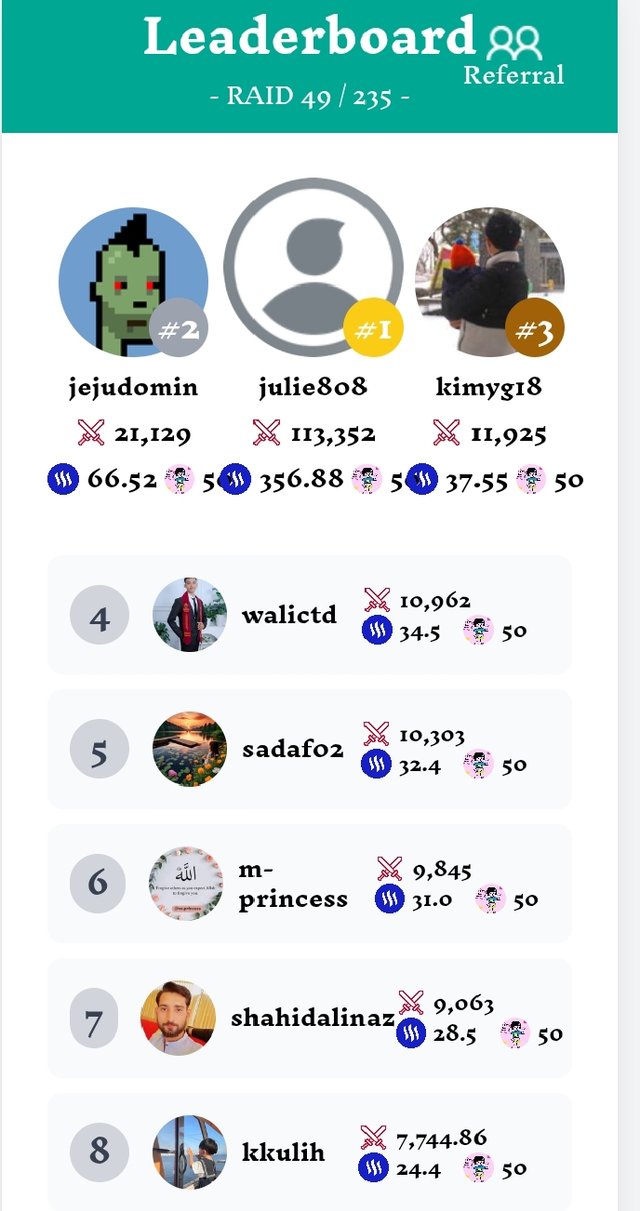Image resolution: width=640 pixels, height=1211 pixels.
Task: Open the walictd leaderboard row
Action: click(309, 614)
